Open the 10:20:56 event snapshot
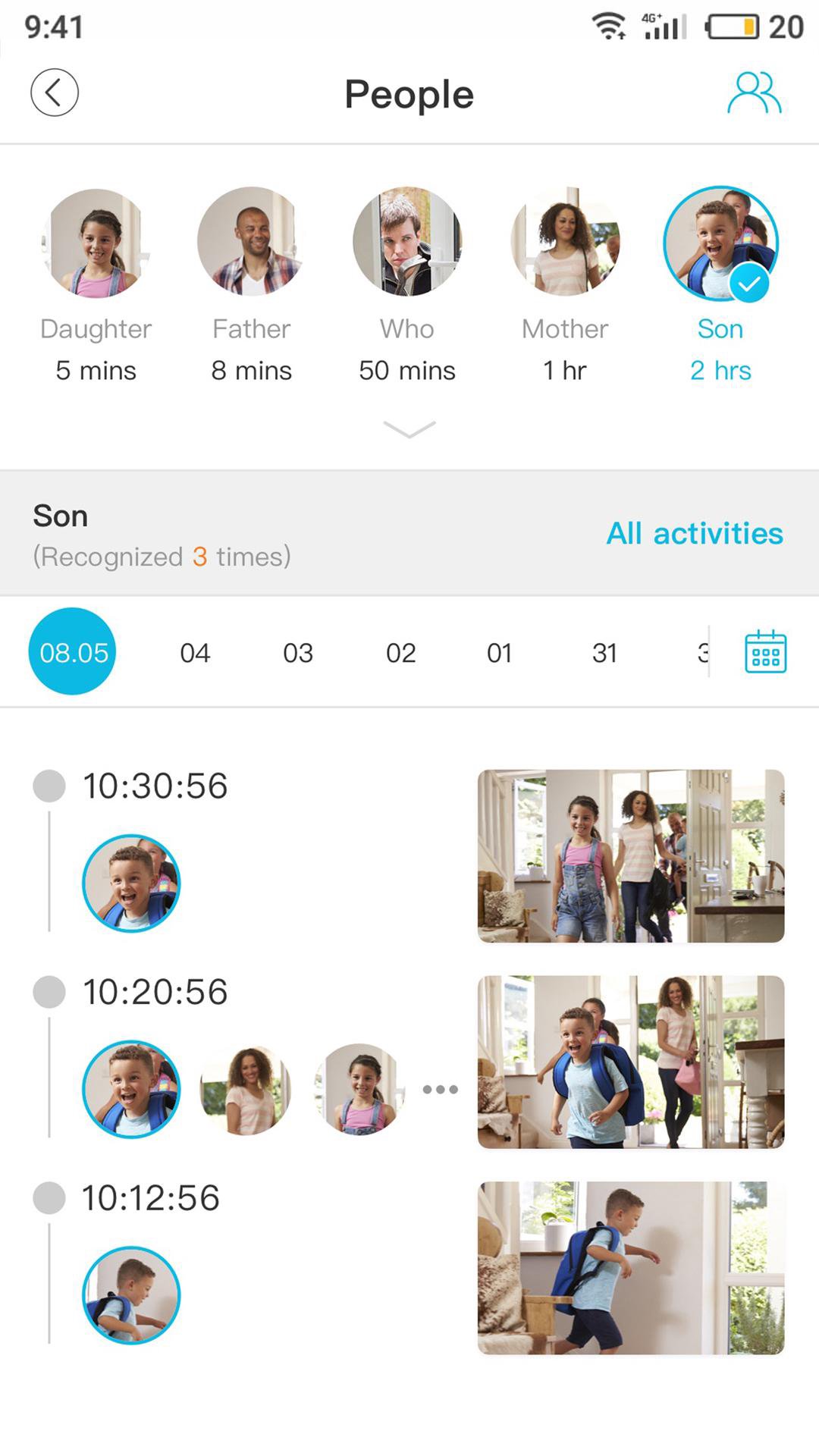The image size is (819, 1456). coord(630,1062)
